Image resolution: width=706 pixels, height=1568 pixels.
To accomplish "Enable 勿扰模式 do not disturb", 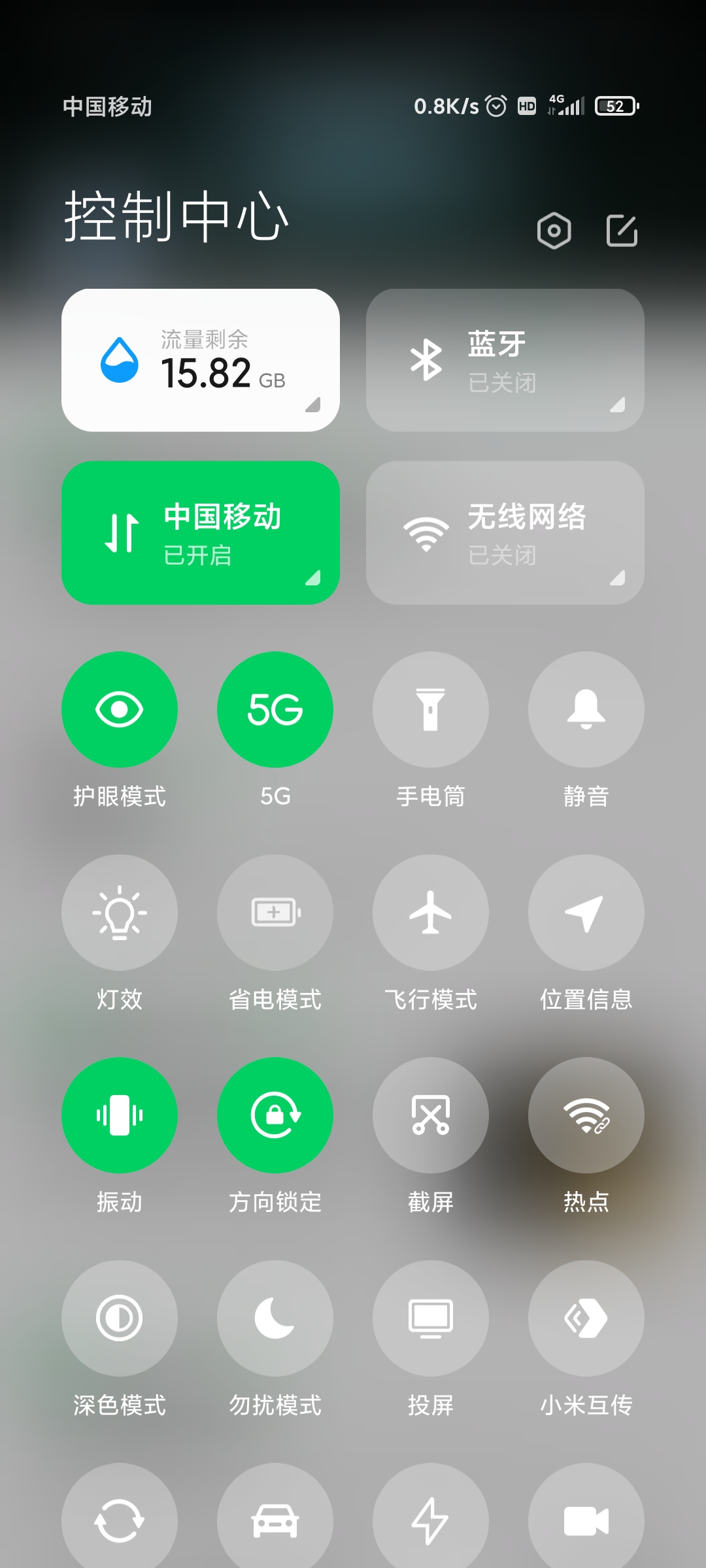I will [x=275, y=1318].
